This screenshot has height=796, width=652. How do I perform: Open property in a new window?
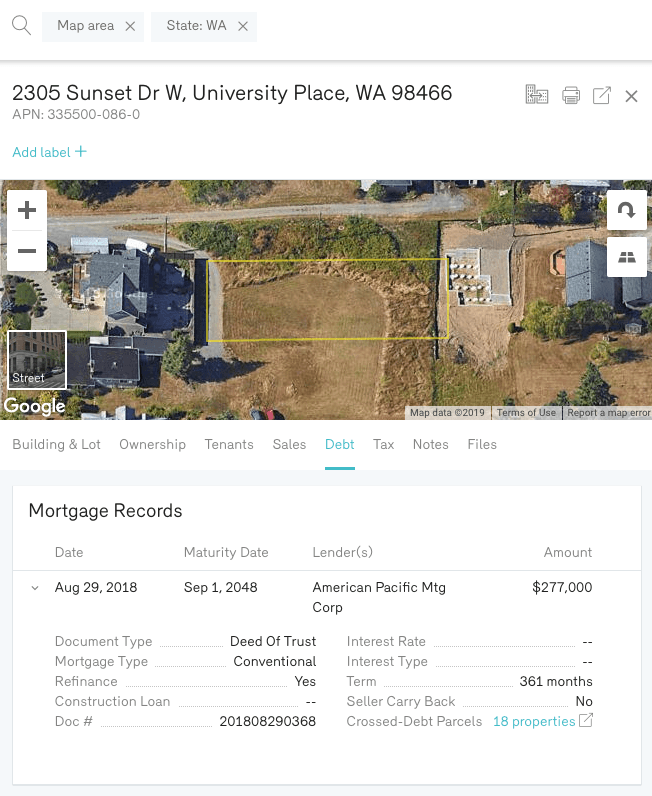pos(602,96)
